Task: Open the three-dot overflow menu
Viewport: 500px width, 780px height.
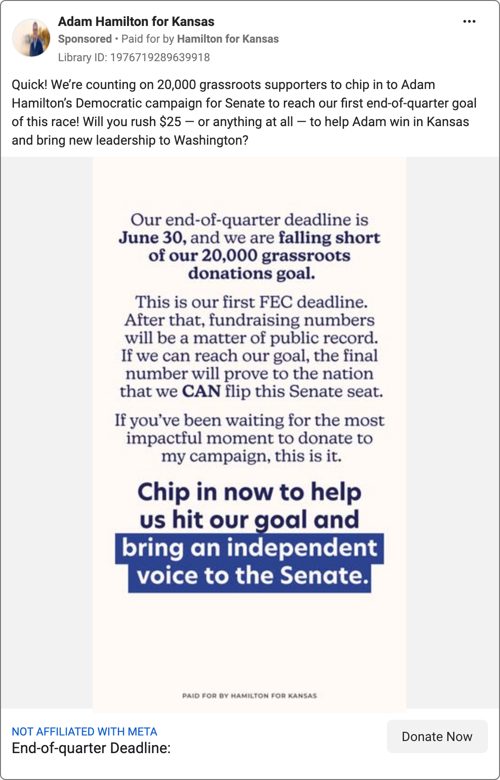Action: click(469, 22)
